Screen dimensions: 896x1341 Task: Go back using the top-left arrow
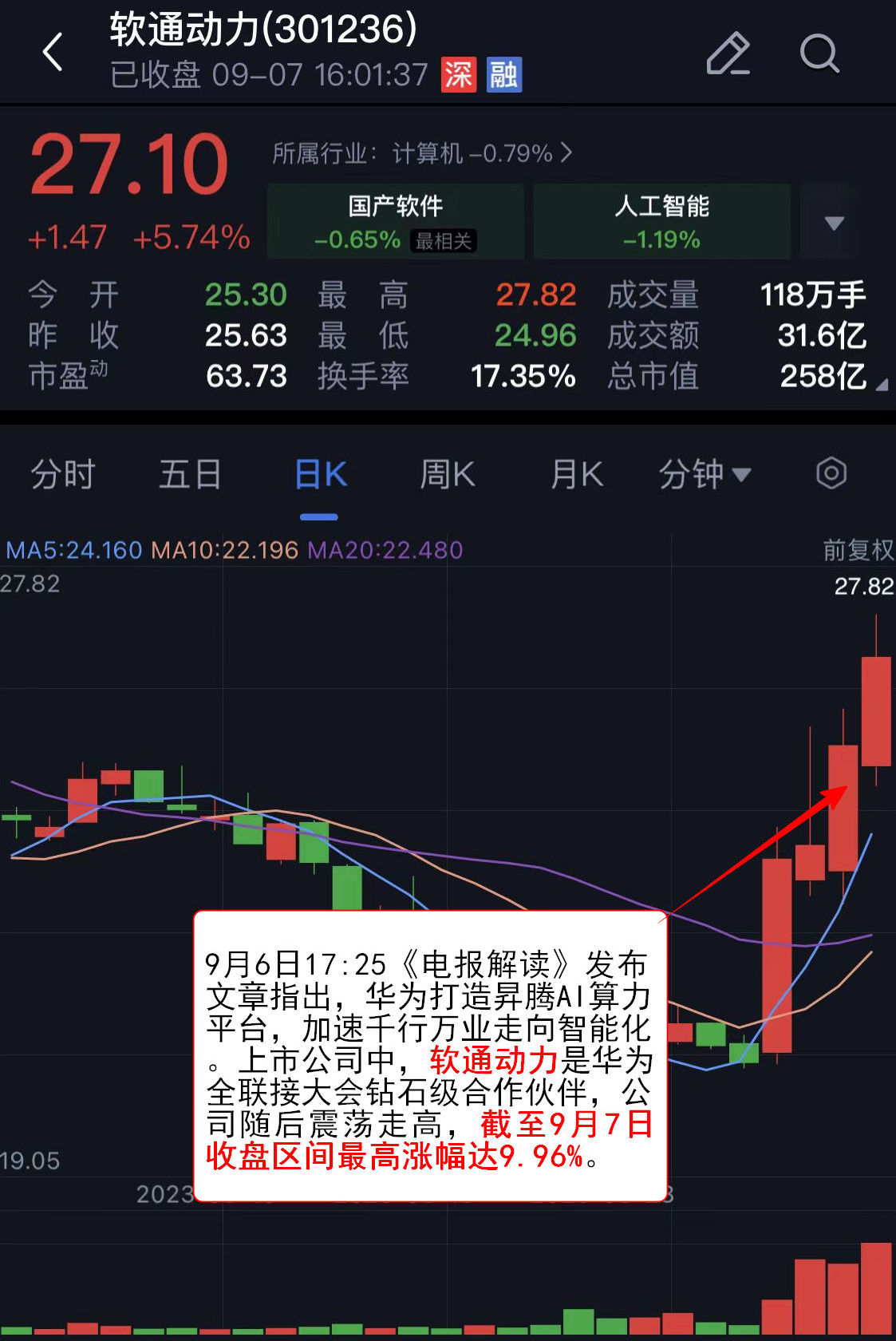click(53, 53)
